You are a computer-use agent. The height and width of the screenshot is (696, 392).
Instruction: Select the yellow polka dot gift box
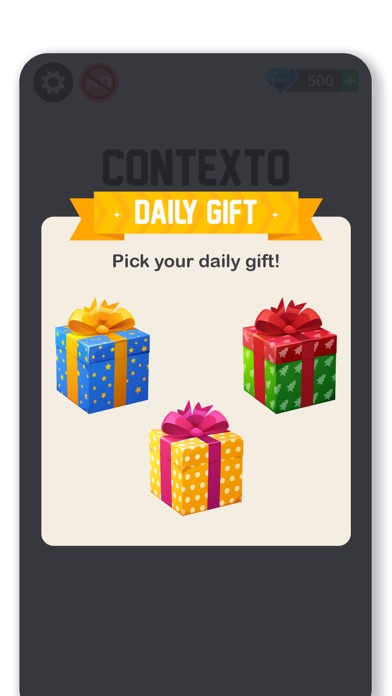click(x=196, y=458)
